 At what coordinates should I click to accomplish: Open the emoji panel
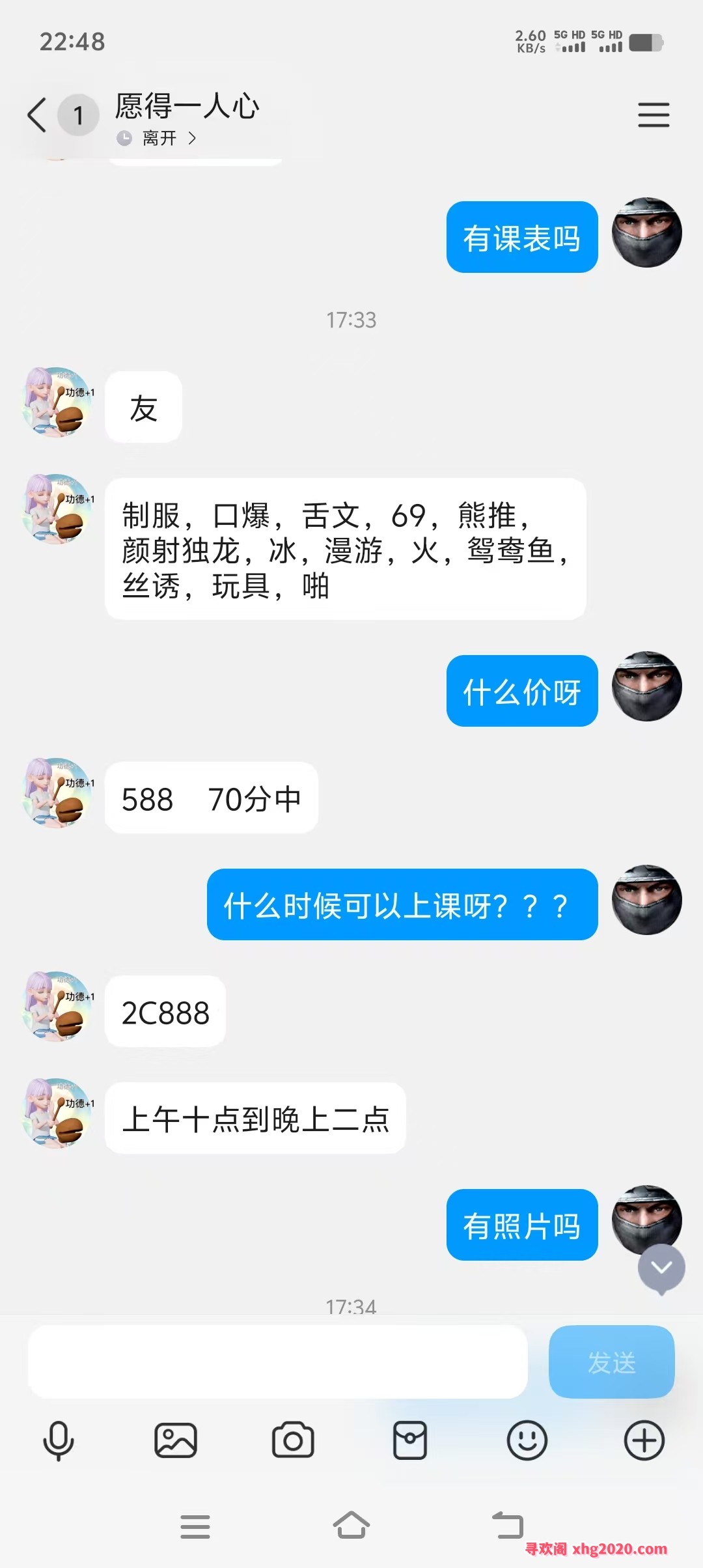[527, 1440]
